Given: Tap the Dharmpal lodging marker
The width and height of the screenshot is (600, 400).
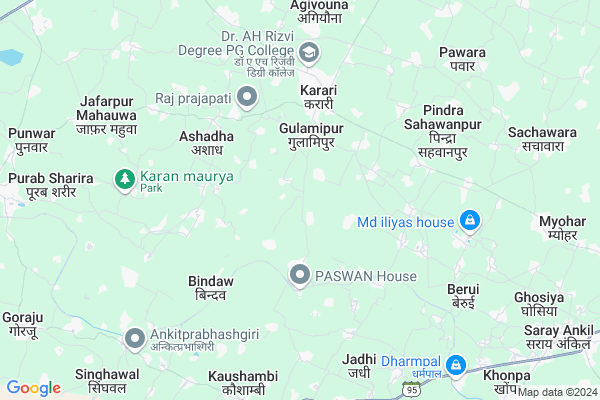Looking at the screenshot, I should pos(456,365).
